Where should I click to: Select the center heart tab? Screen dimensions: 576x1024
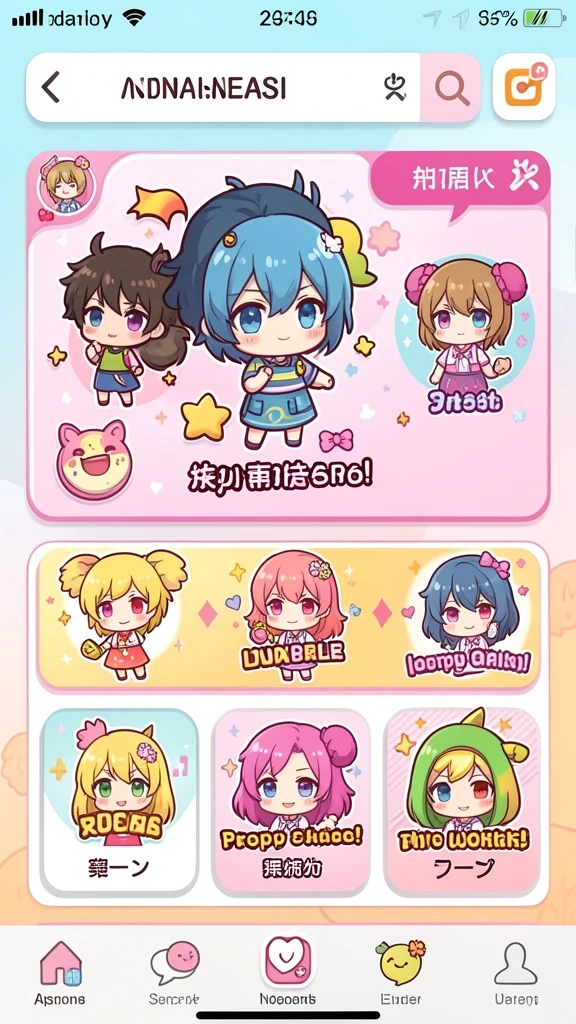pos(287,970)
